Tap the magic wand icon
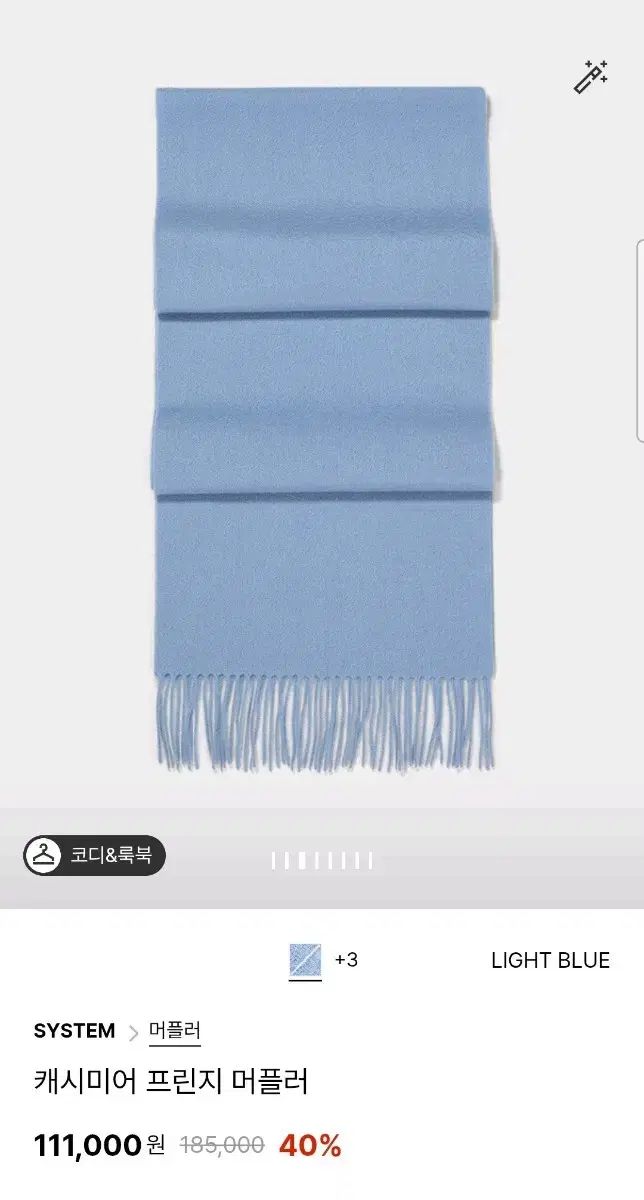This screenshot has height=1200, width=644. pyautogui.click(x=591, y=77)
